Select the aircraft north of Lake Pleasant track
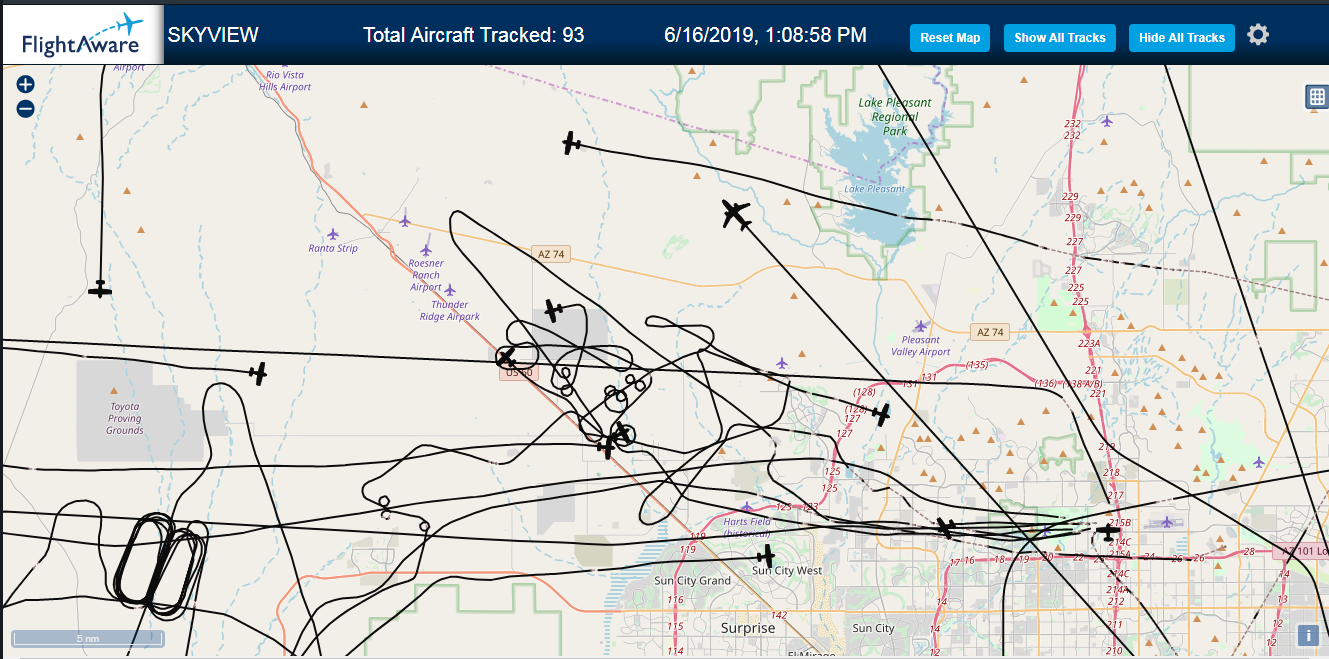 pyautogui.click(x=571, y=144)
